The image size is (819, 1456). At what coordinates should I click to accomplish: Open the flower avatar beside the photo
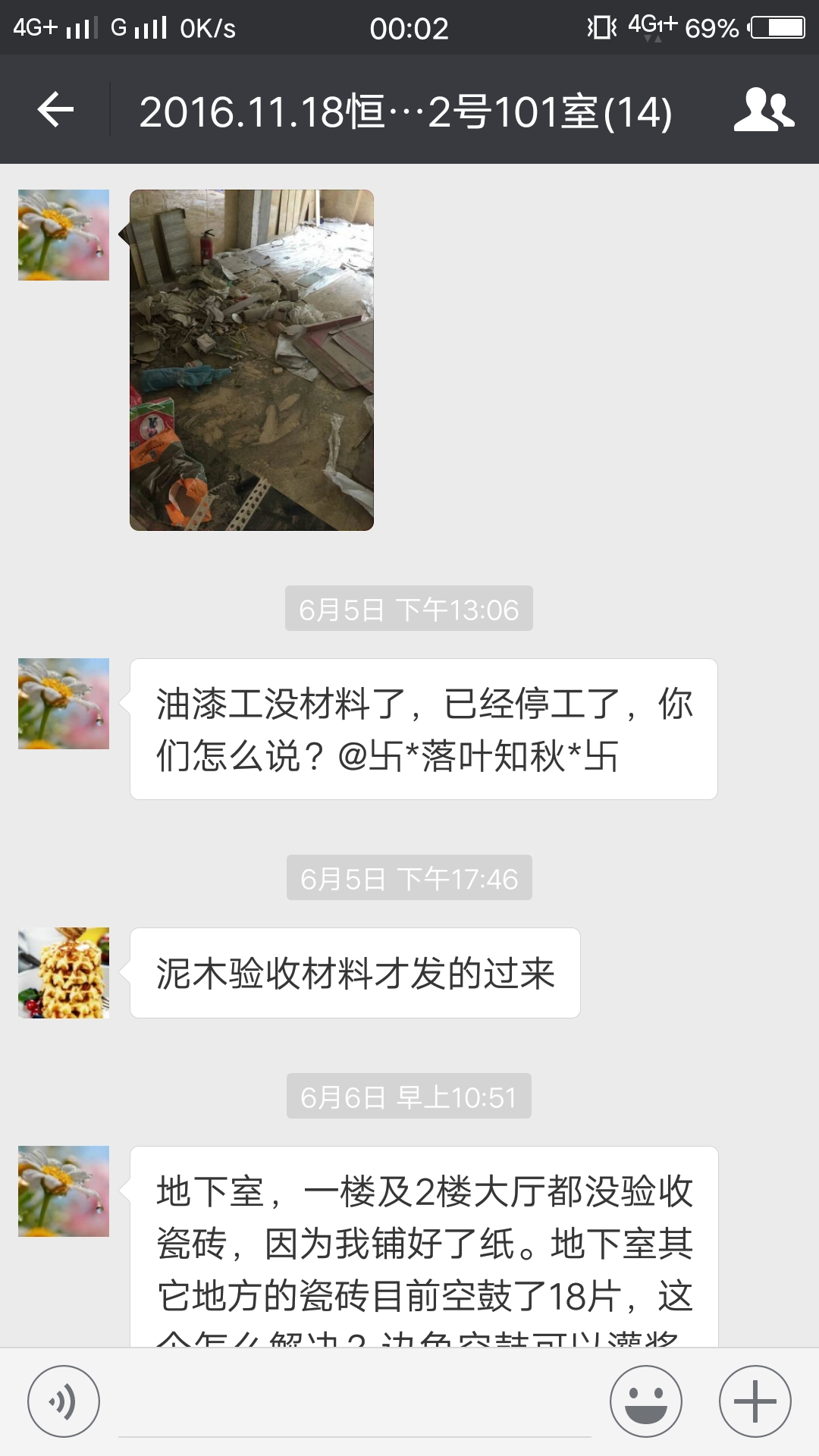(64, 235)
